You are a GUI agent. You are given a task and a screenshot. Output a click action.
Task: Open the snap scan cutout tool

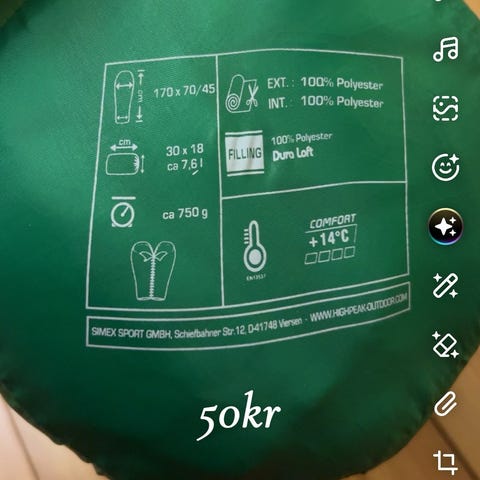(x=446, y=108)
